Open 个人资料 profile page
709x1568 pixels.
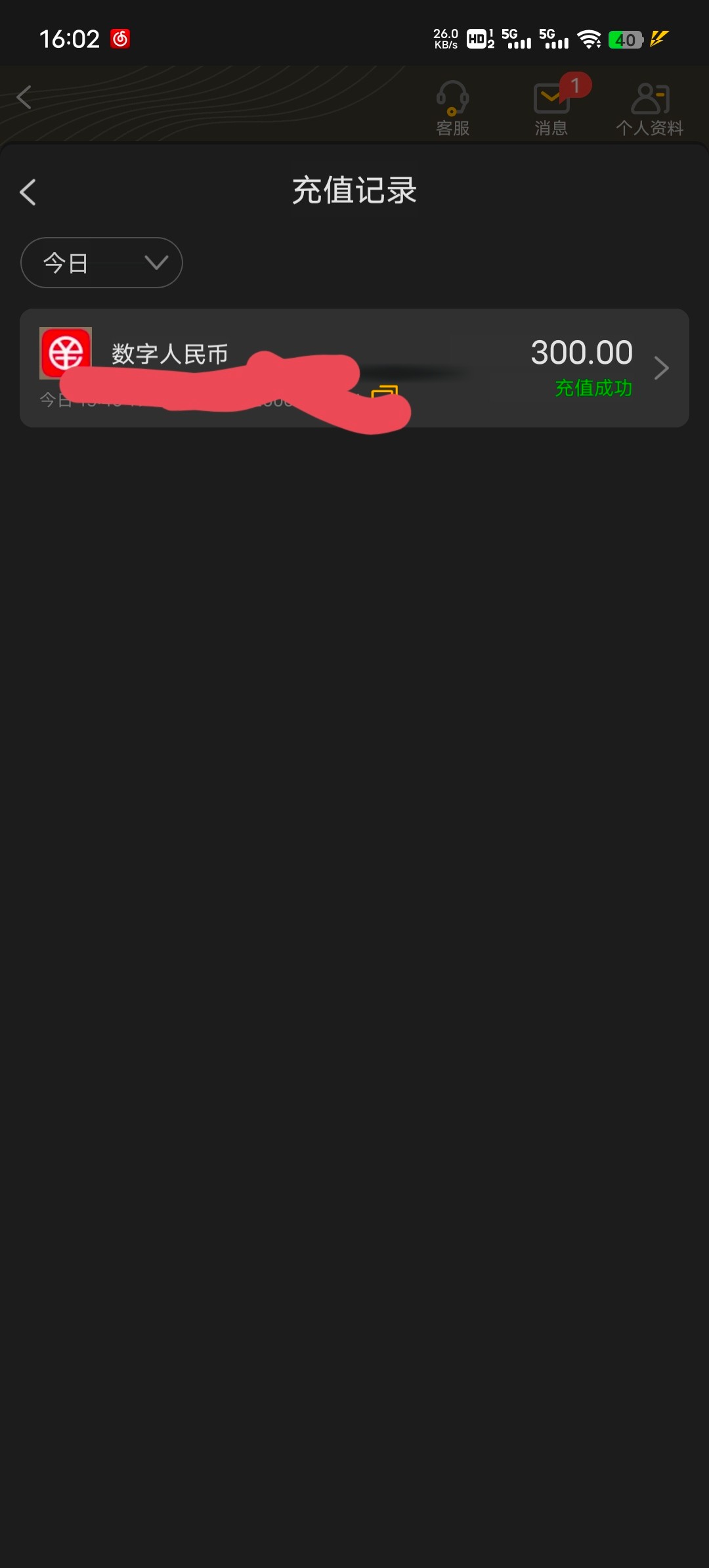click(x=650, y=108)
